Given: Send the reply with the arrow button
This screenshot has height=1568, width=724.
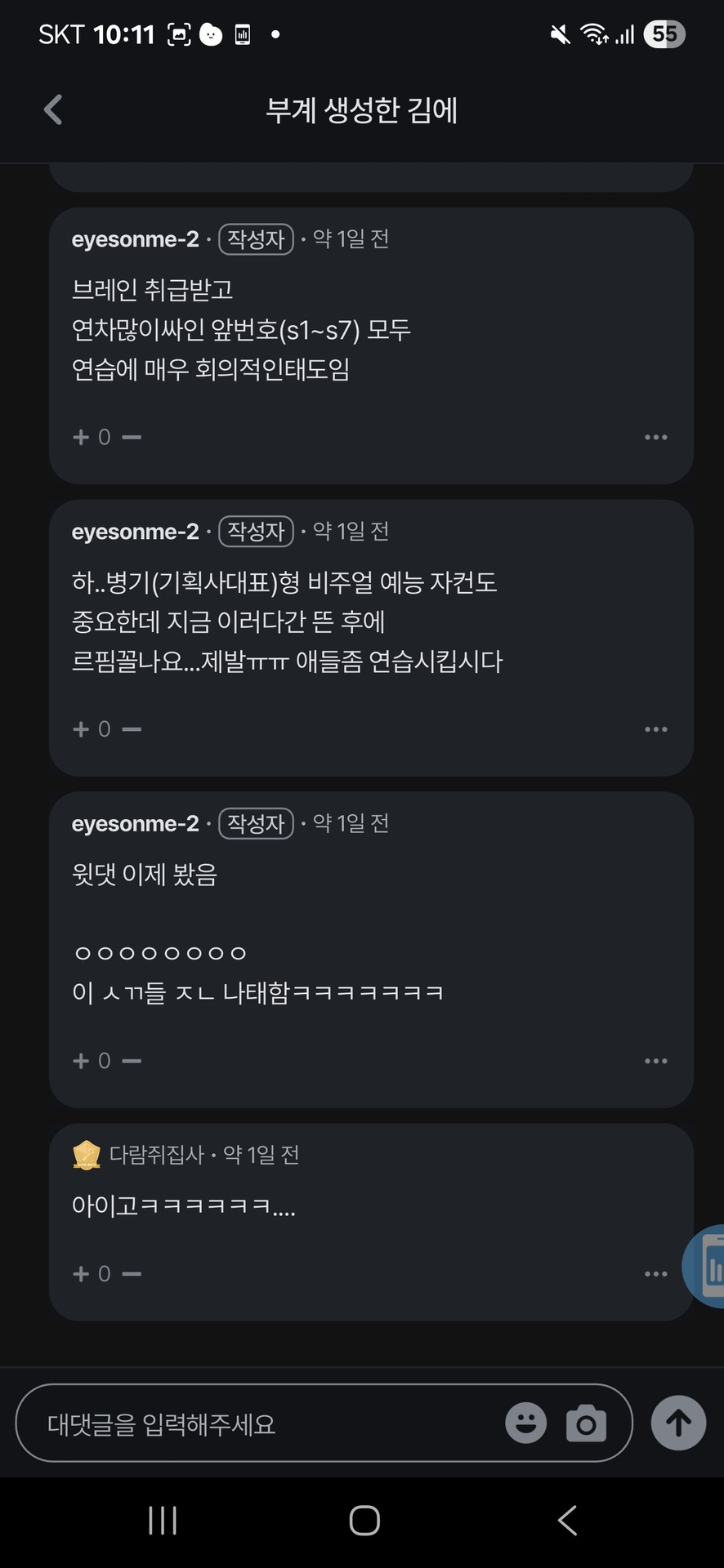Looking at the screenshot, I should point(678,1423).
